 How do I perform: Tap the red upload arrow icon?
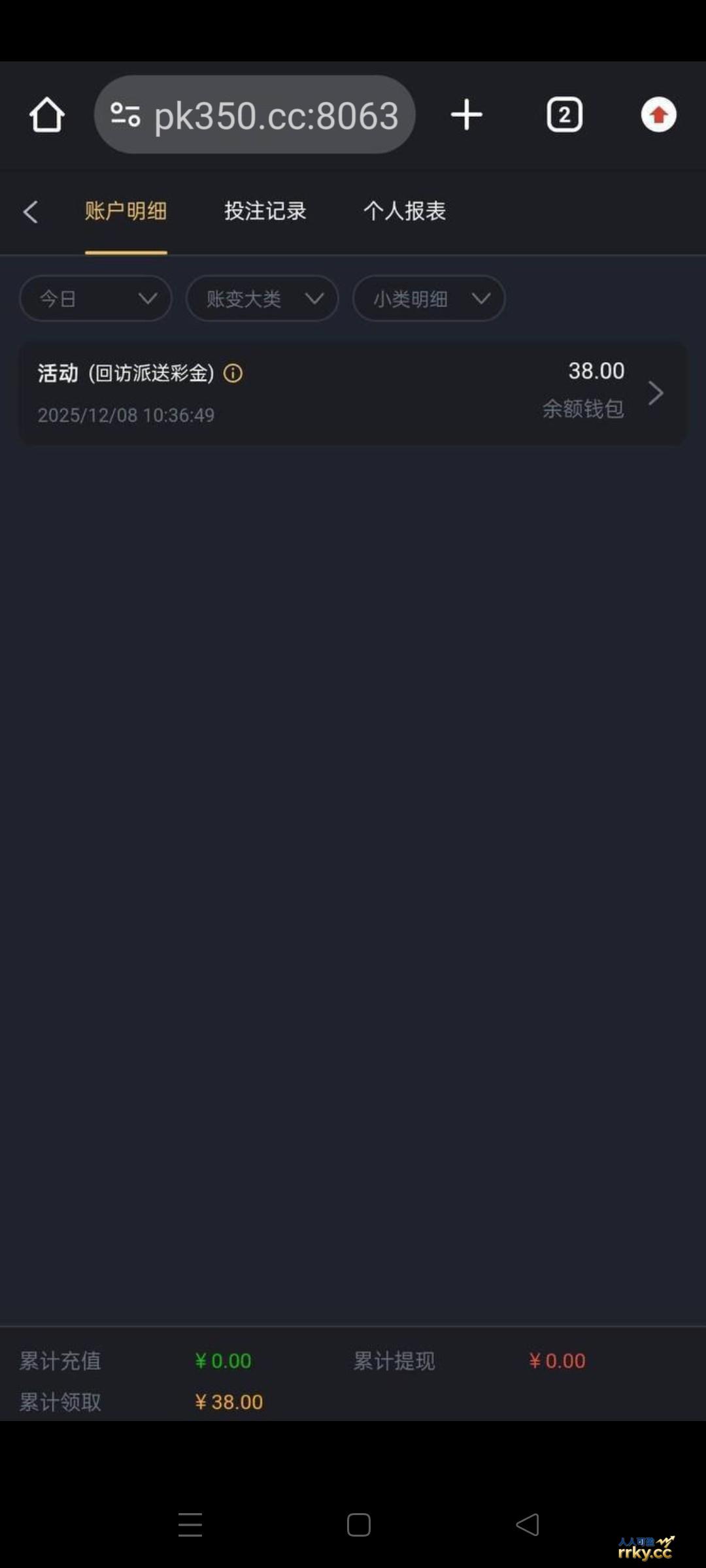(658, 115)
